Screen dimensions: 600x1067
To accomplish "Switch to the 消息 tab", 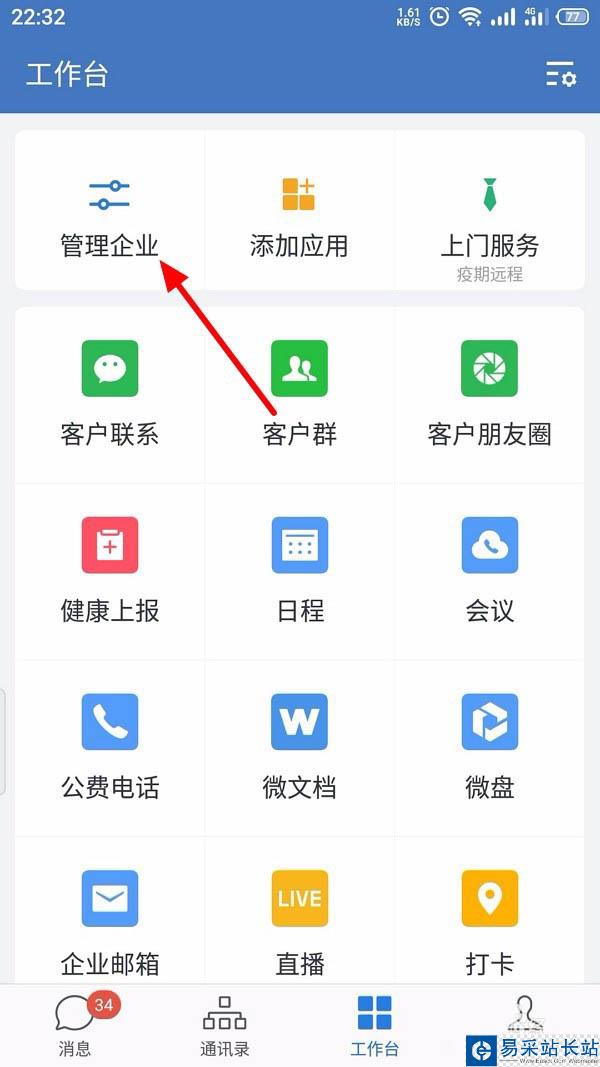I will [x=75, y=1025].
